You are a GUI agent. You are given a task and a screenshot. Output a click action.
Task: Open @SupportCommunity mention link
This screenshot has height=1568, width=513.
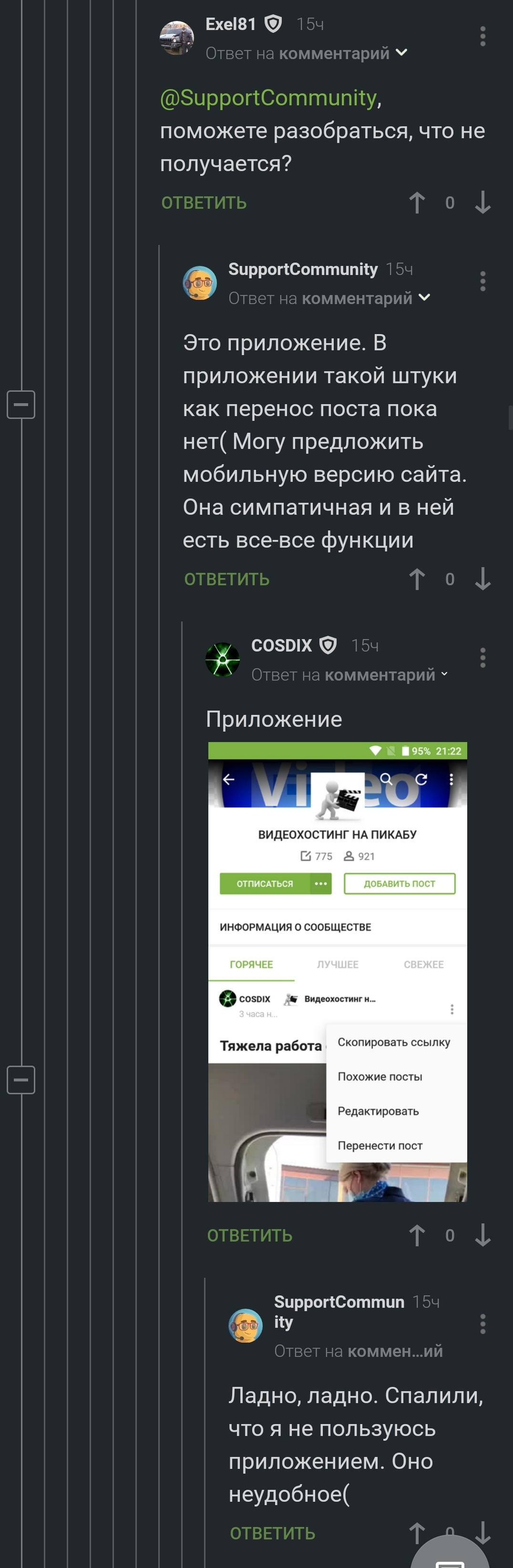(268, 98)
